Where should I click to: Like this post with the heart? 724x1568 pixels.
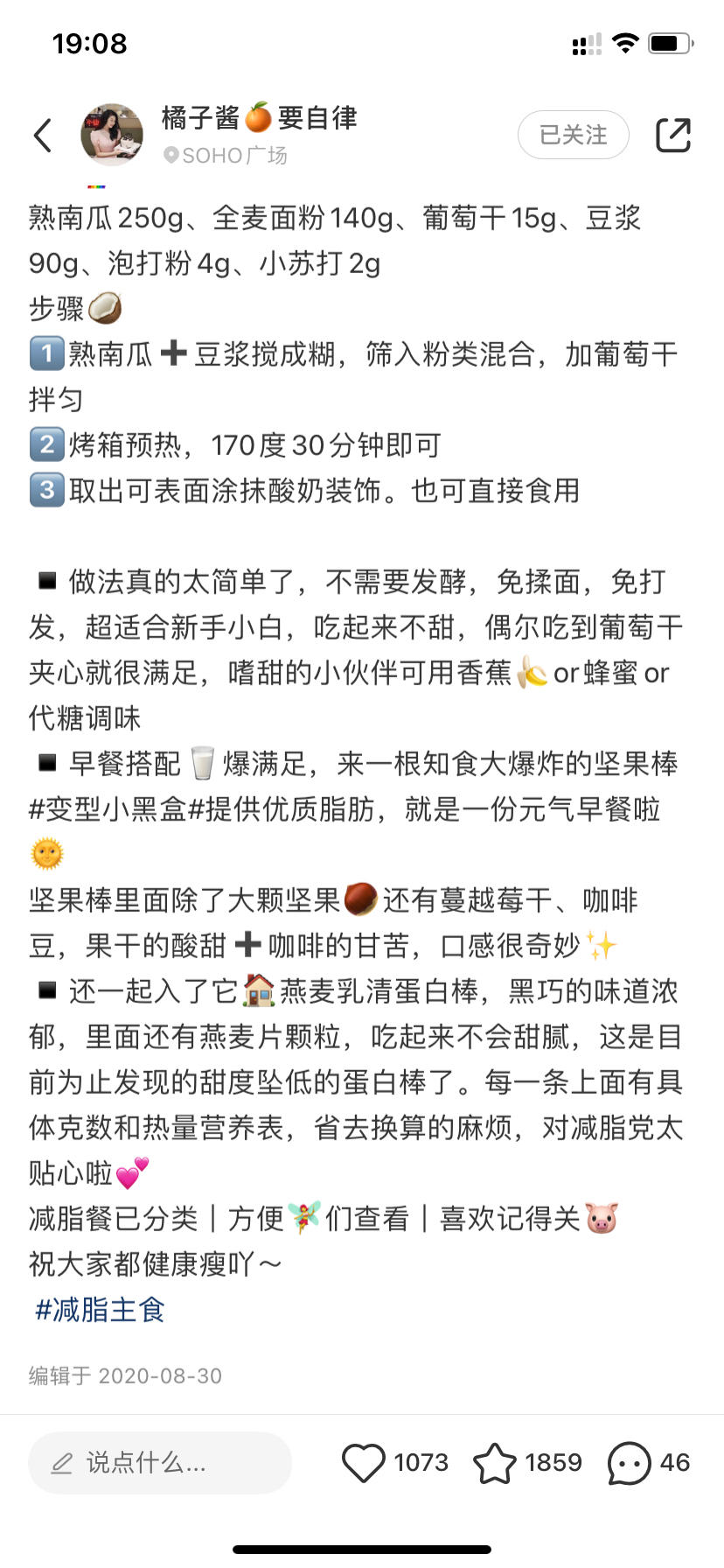click(x=363, y=1462)
